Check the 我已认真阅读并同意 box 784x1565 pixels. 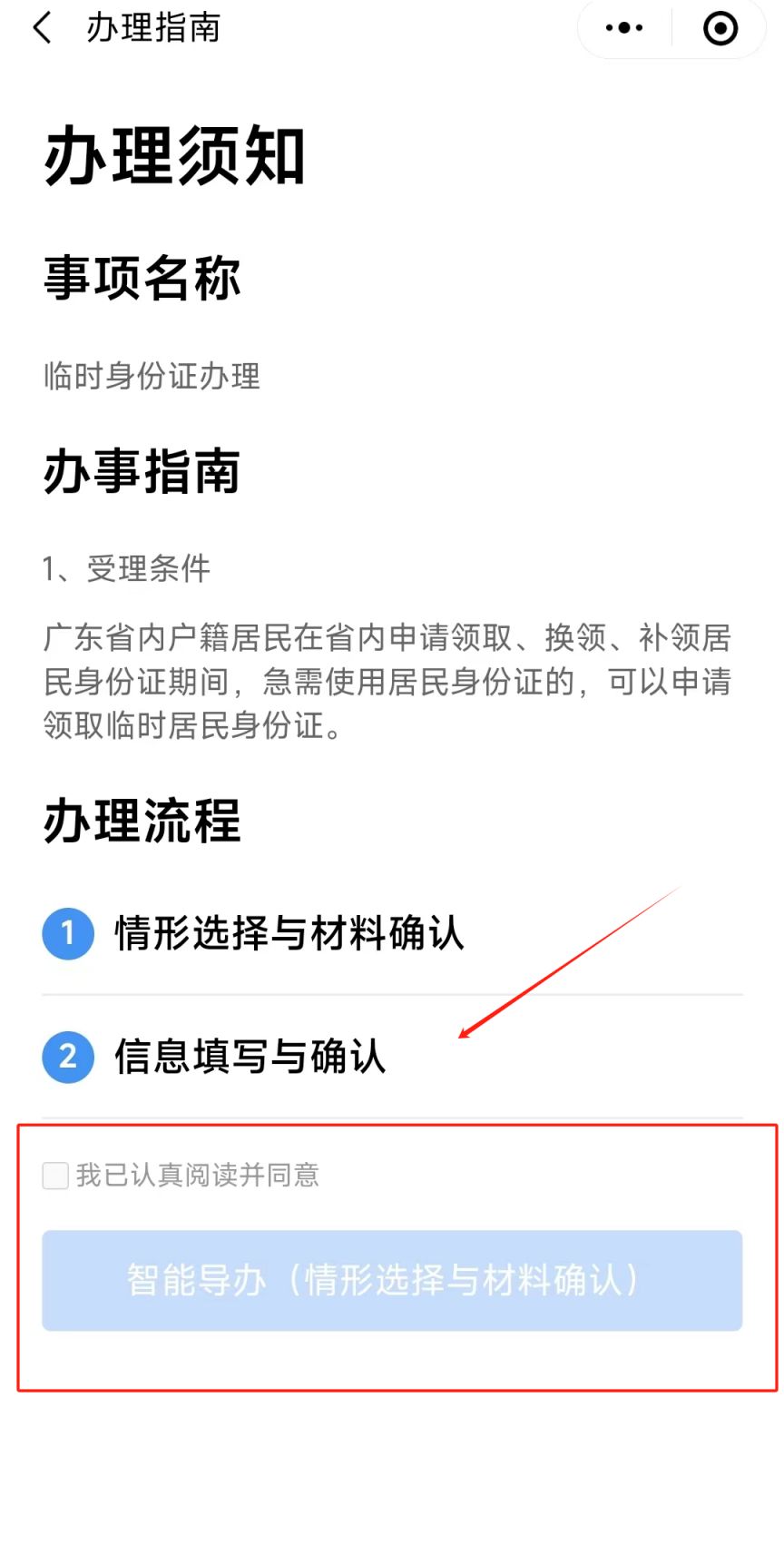(x=55, y=1176)
